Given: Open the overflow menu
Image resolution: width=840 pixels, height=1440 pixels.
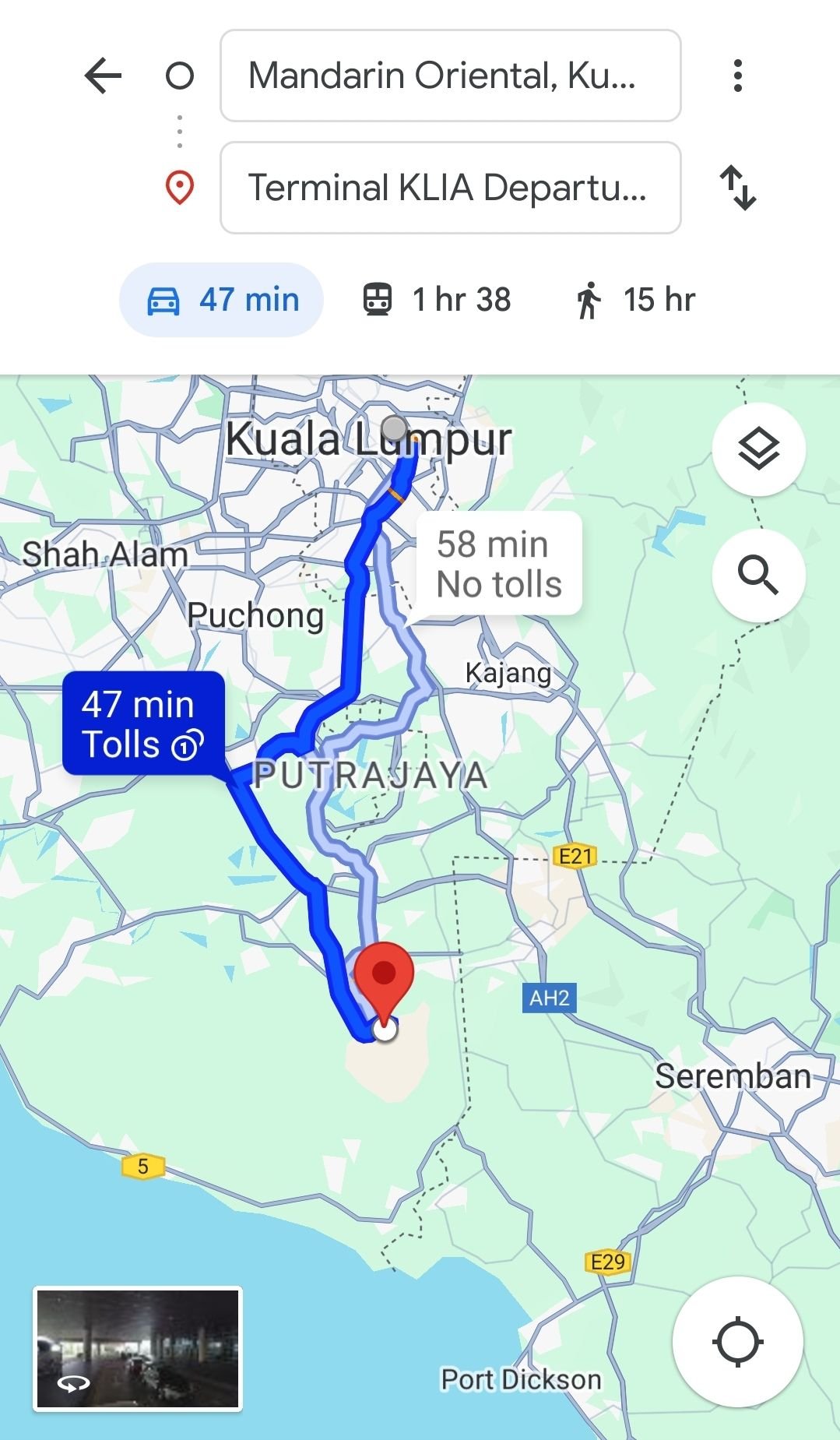Looking at the screenshot, I should click(x=737, y=76).
